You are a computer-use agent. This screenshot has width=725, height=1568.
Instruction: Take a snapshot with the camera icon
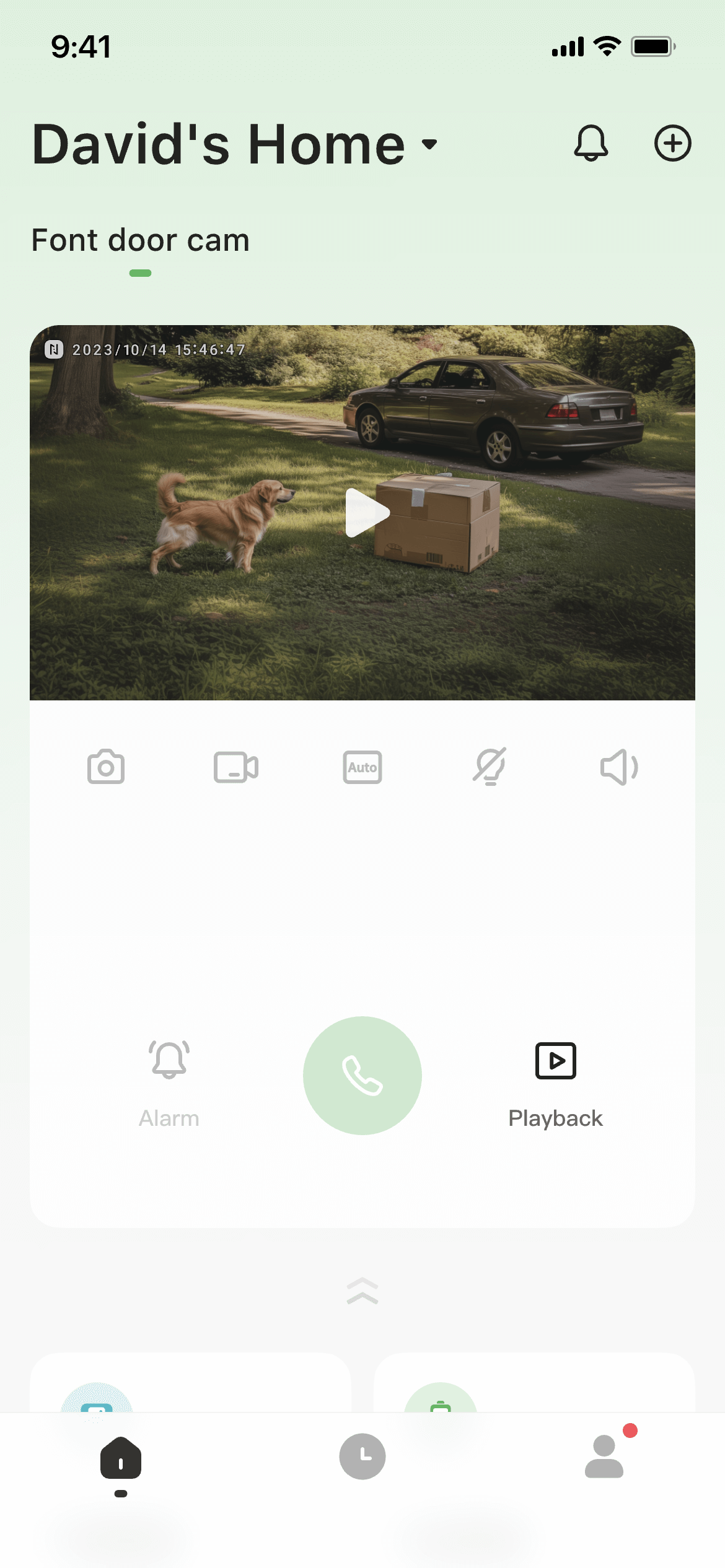(x=106, y=767)
